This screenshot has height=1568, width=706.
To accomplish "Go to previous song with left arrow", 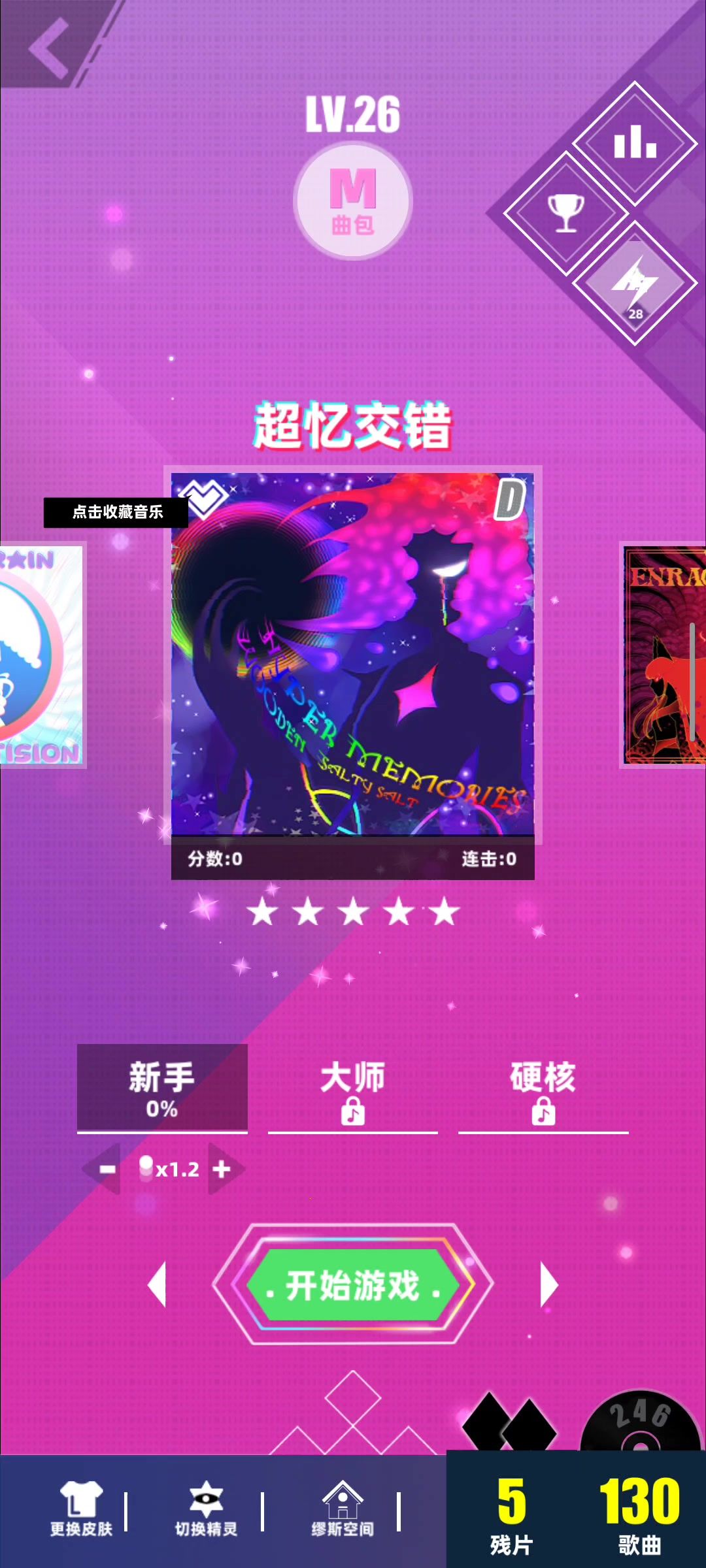I will pyautogui.click(x=158, y=1284).
